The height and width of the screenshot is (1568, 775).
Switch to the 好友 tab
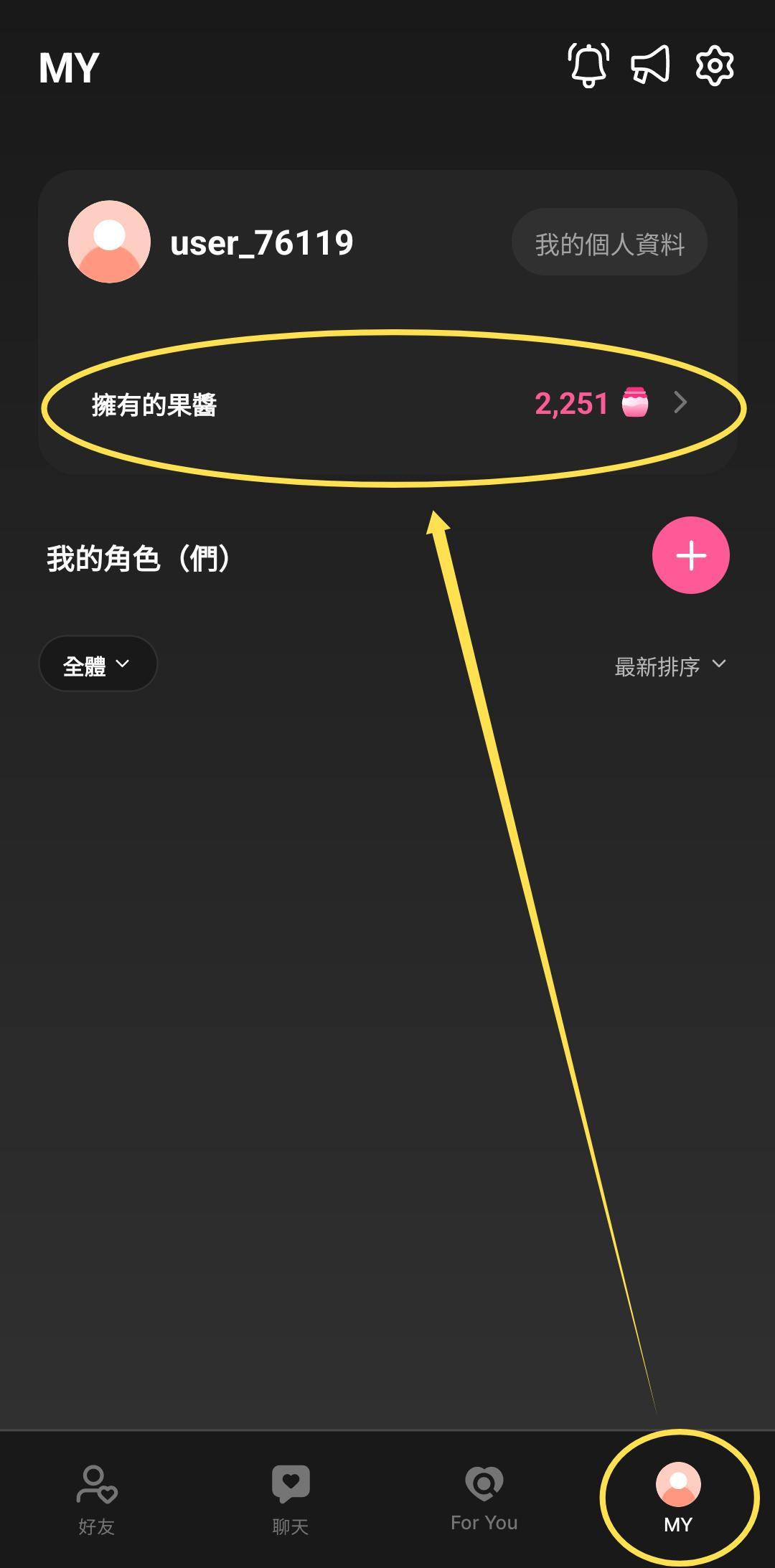coord(97,1500)
